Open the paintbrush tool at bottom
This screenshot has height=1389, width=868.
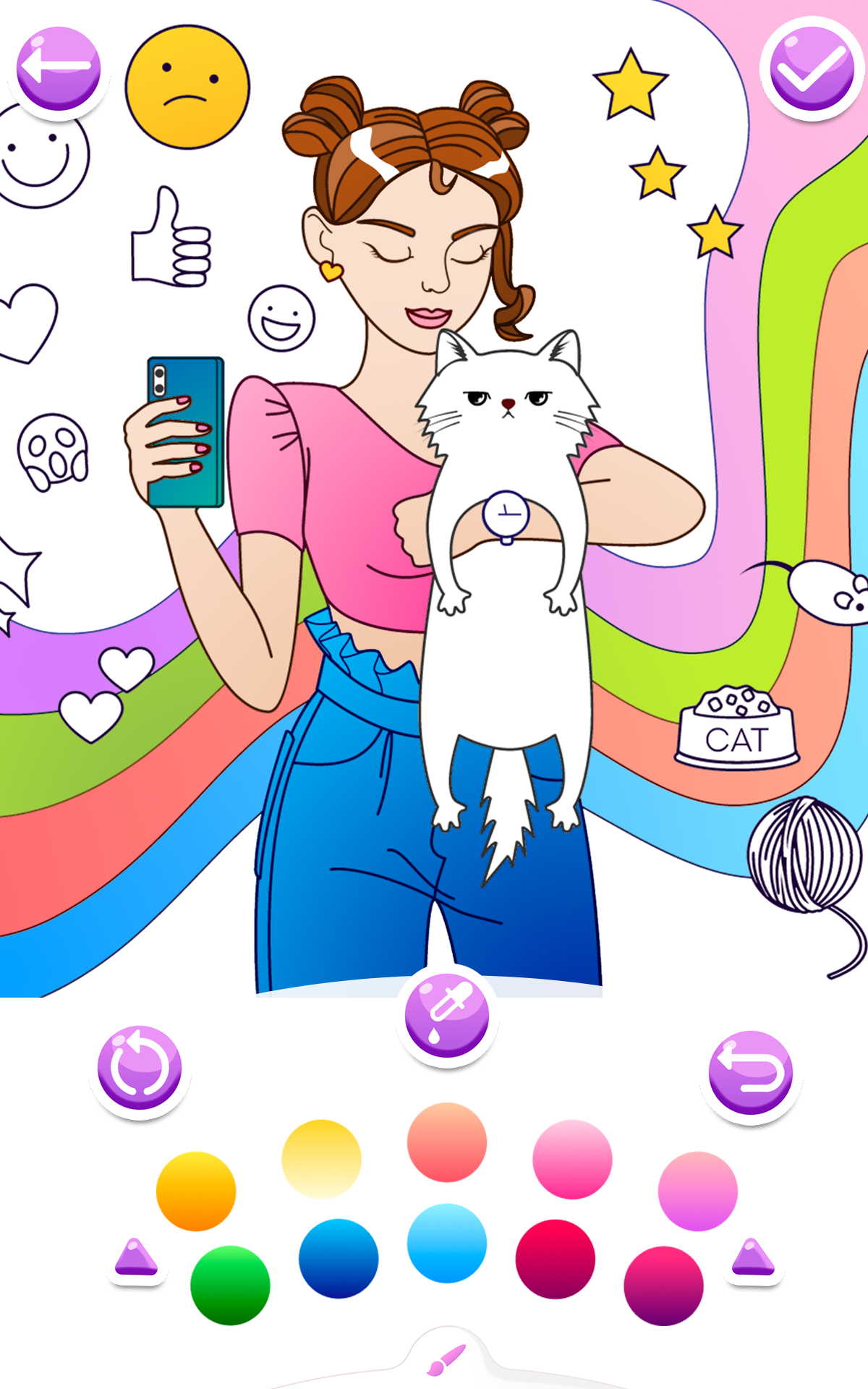(x=446, y=1359)
